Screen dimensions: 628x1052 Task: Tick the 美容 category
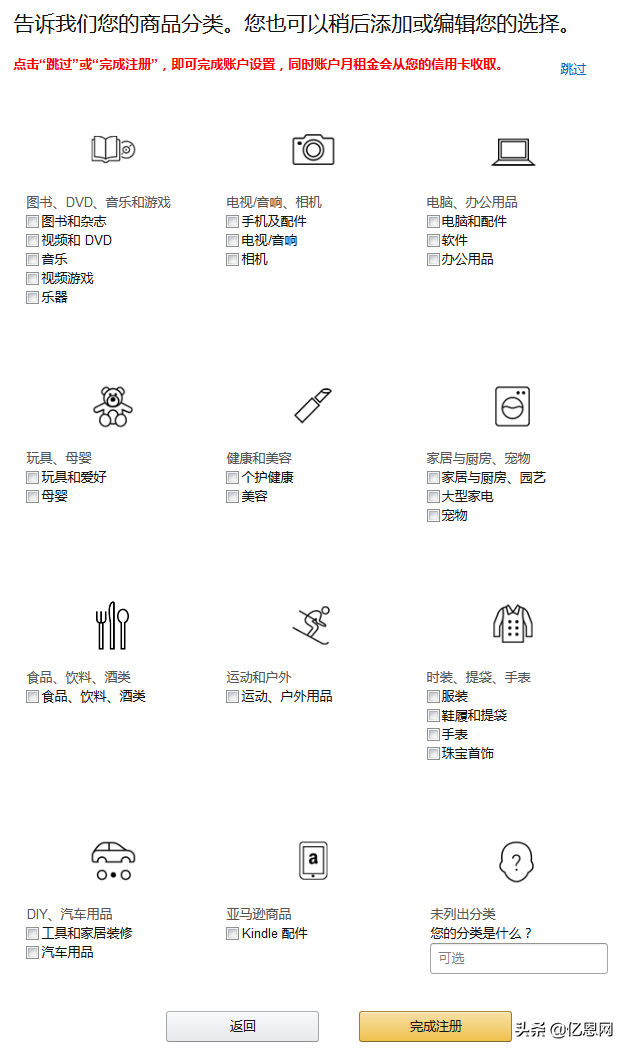tap(233, 497)
